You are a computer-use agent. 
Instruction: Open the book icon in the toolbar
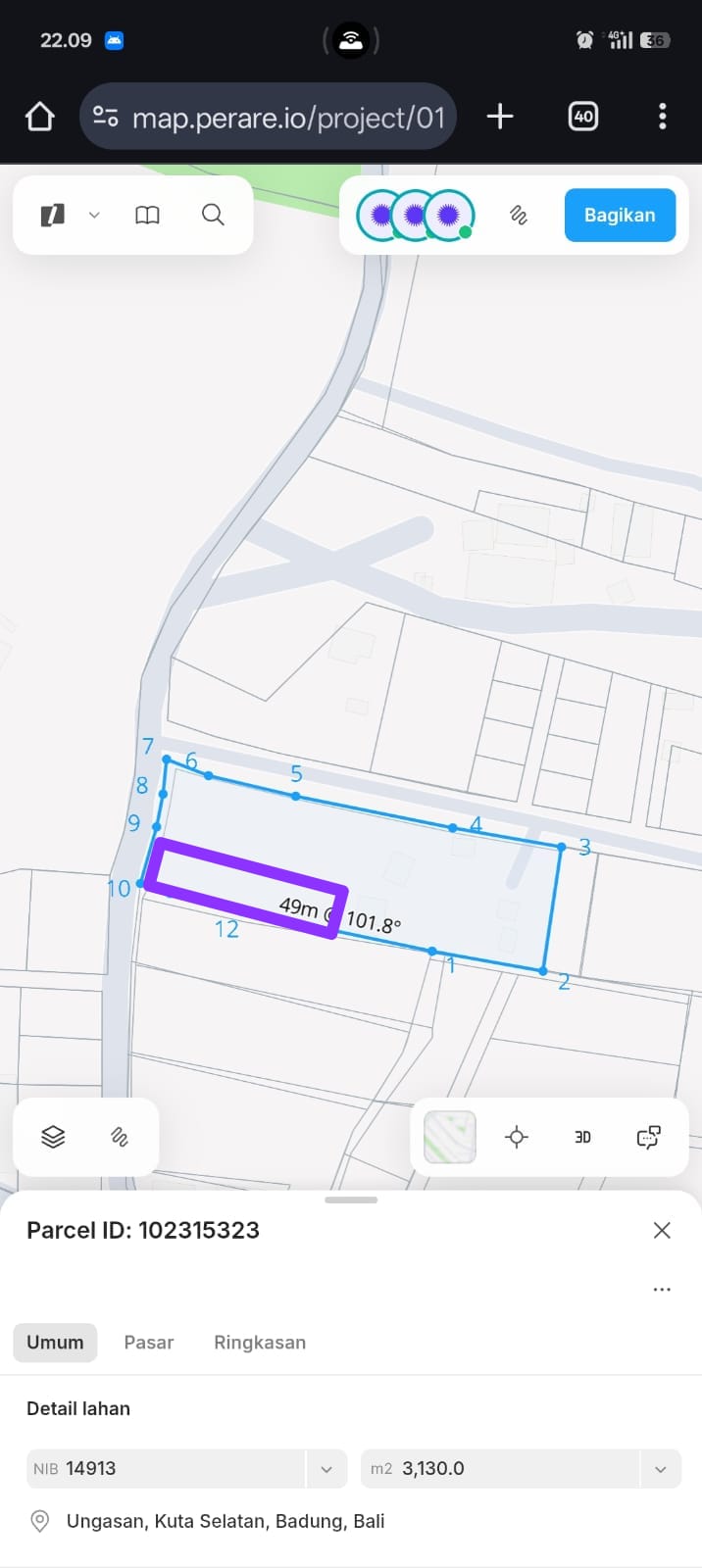tap(147, 215)
